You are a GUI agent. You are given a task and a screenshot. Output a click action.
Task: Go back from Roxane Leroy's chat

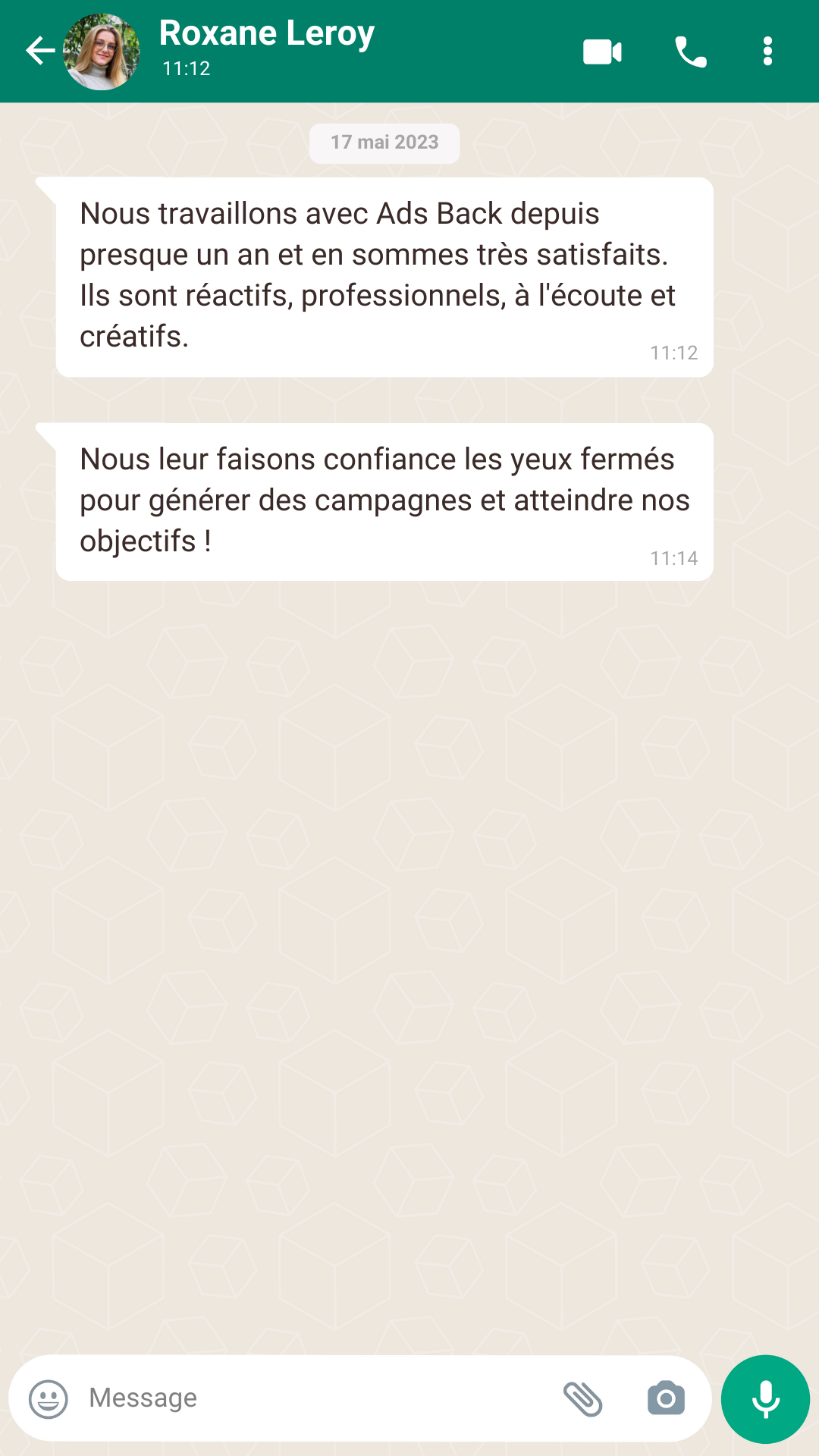[x=39, y=52]
